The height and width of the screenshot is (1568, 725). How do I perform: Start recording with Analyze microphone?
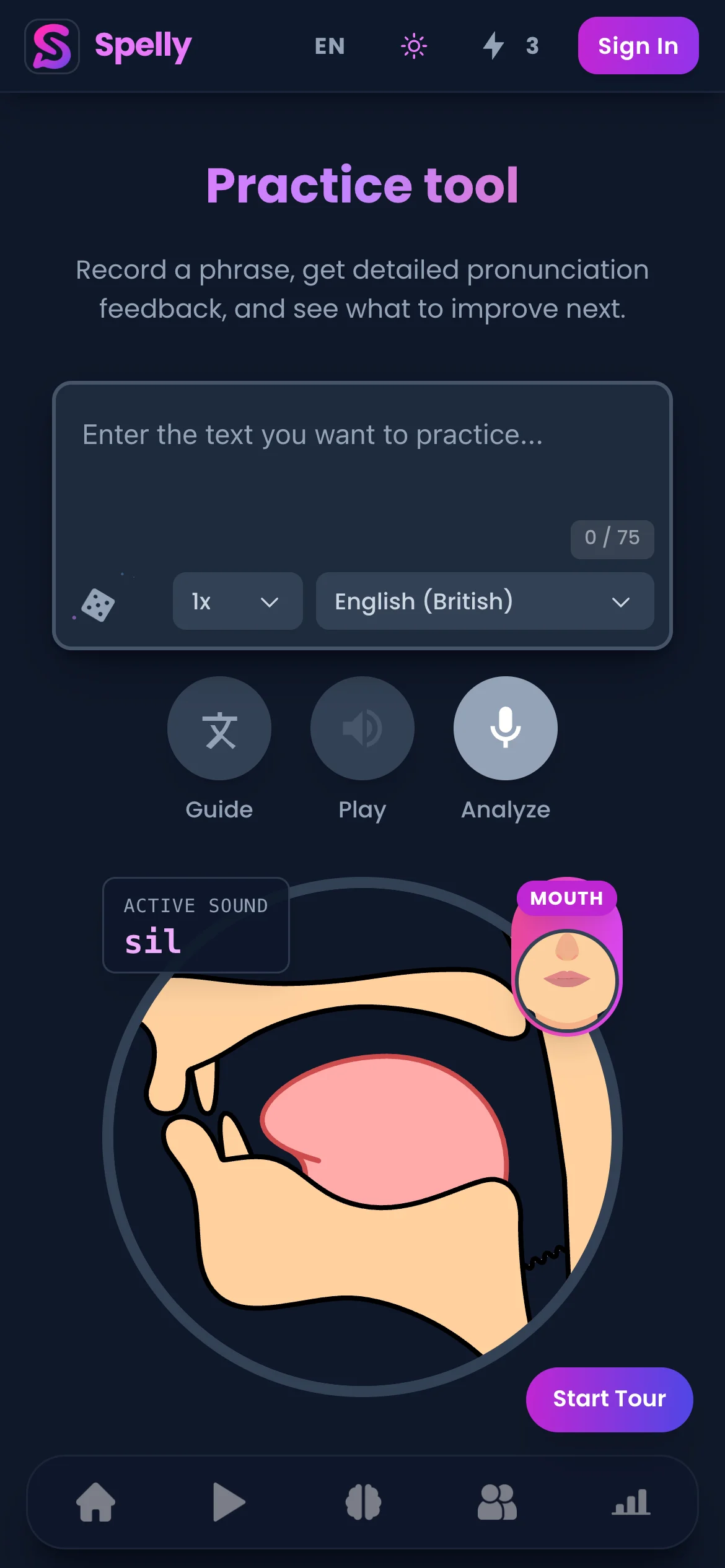pyautogui.click(x=505, y=728)
